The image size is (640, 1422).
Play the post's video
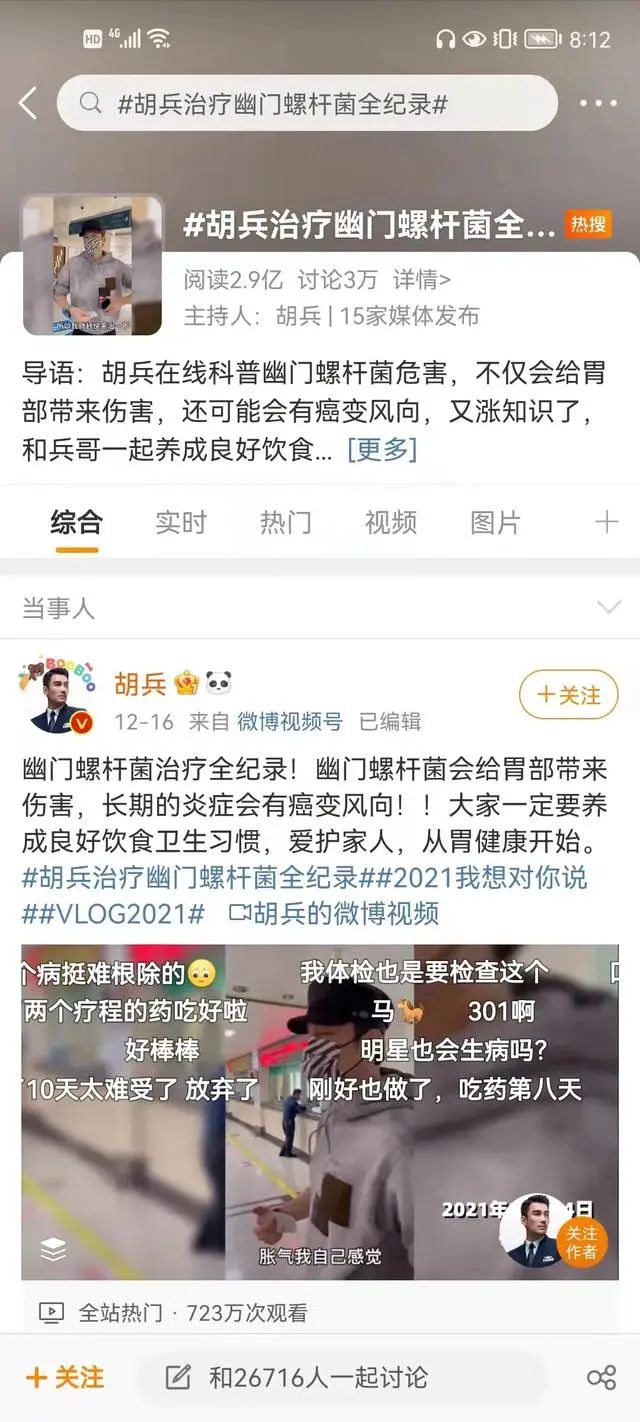[x=320, y=1112]
